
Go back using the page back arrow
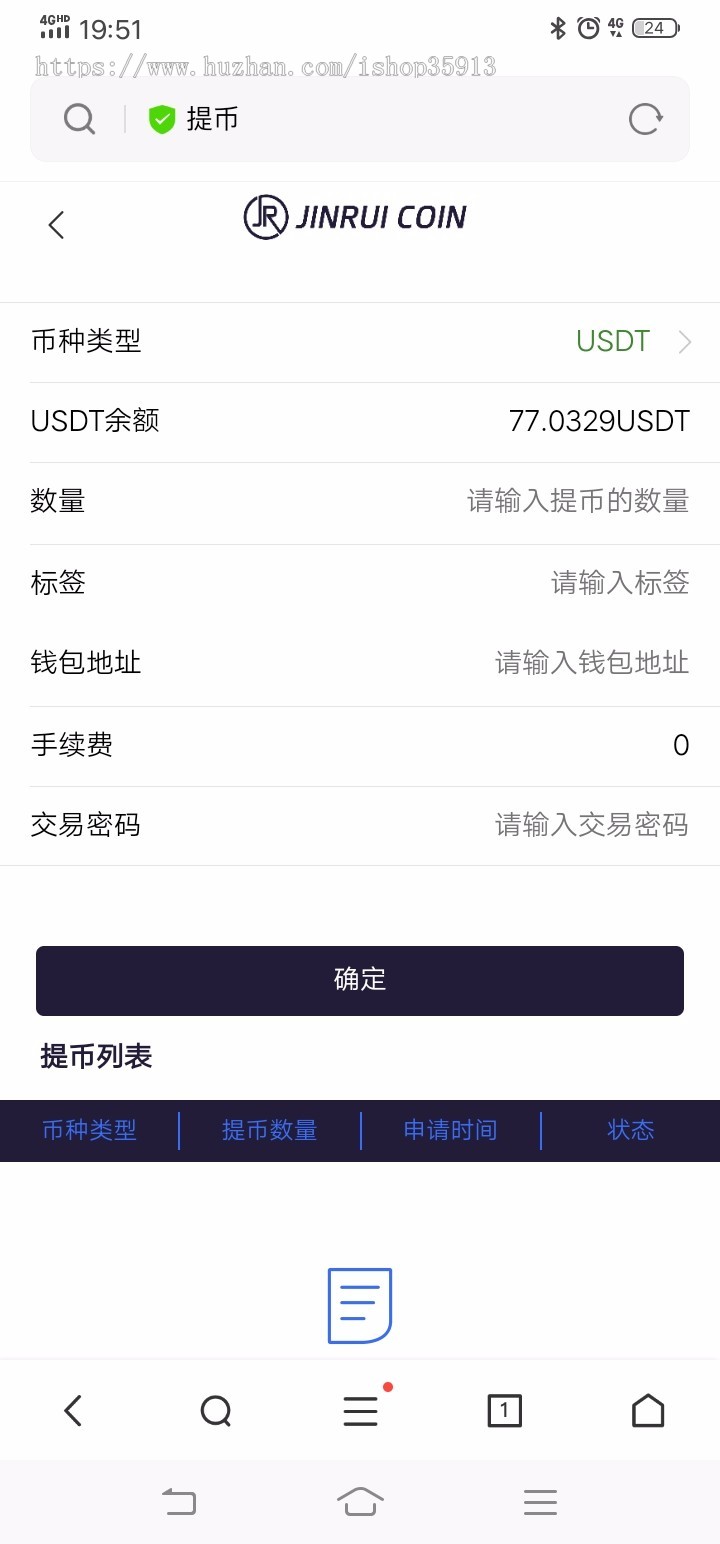pyautogui.click(x=55, y=225)
